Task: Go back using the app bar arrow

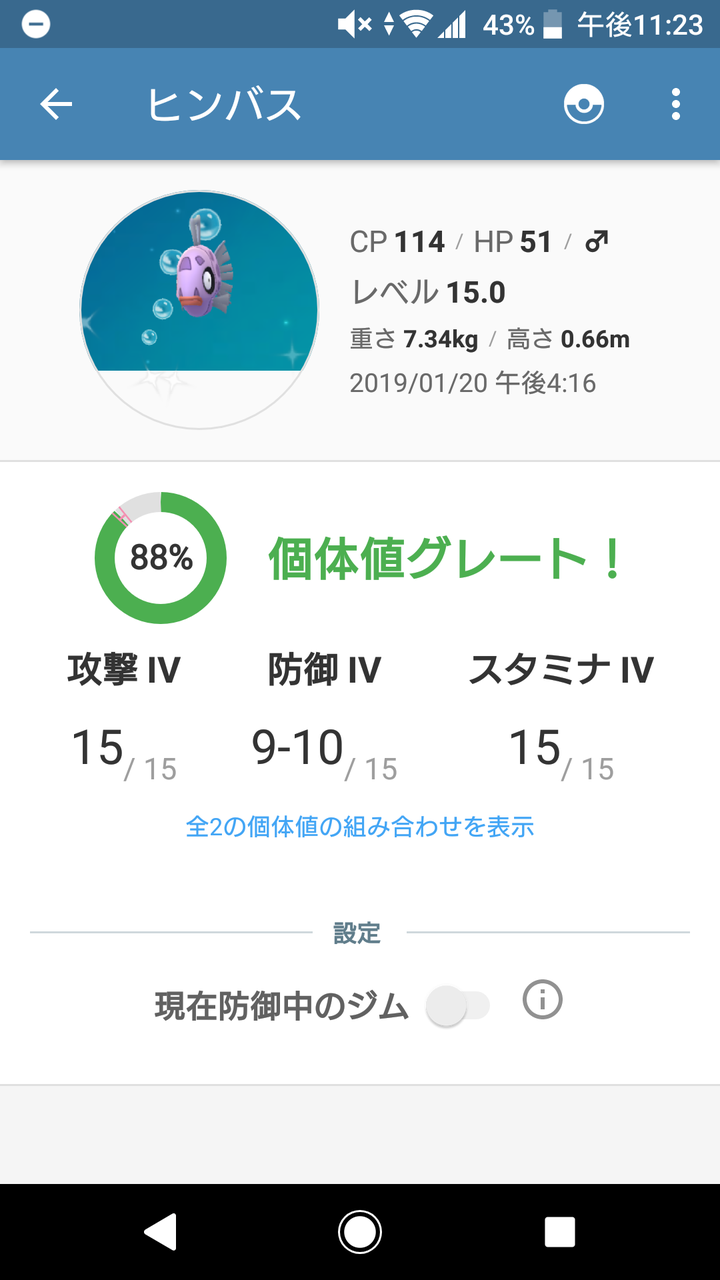Action: pyautogui.click(x=56, y=105)
